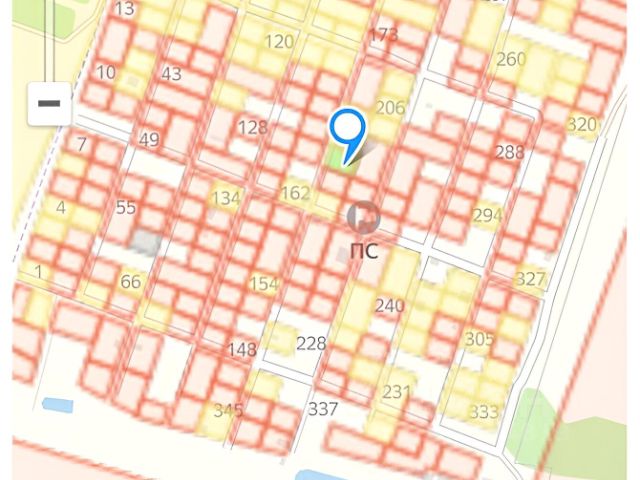Tap the blue location pin marker
The width and height of the screenshot is (640, 480).
point(347,130)
